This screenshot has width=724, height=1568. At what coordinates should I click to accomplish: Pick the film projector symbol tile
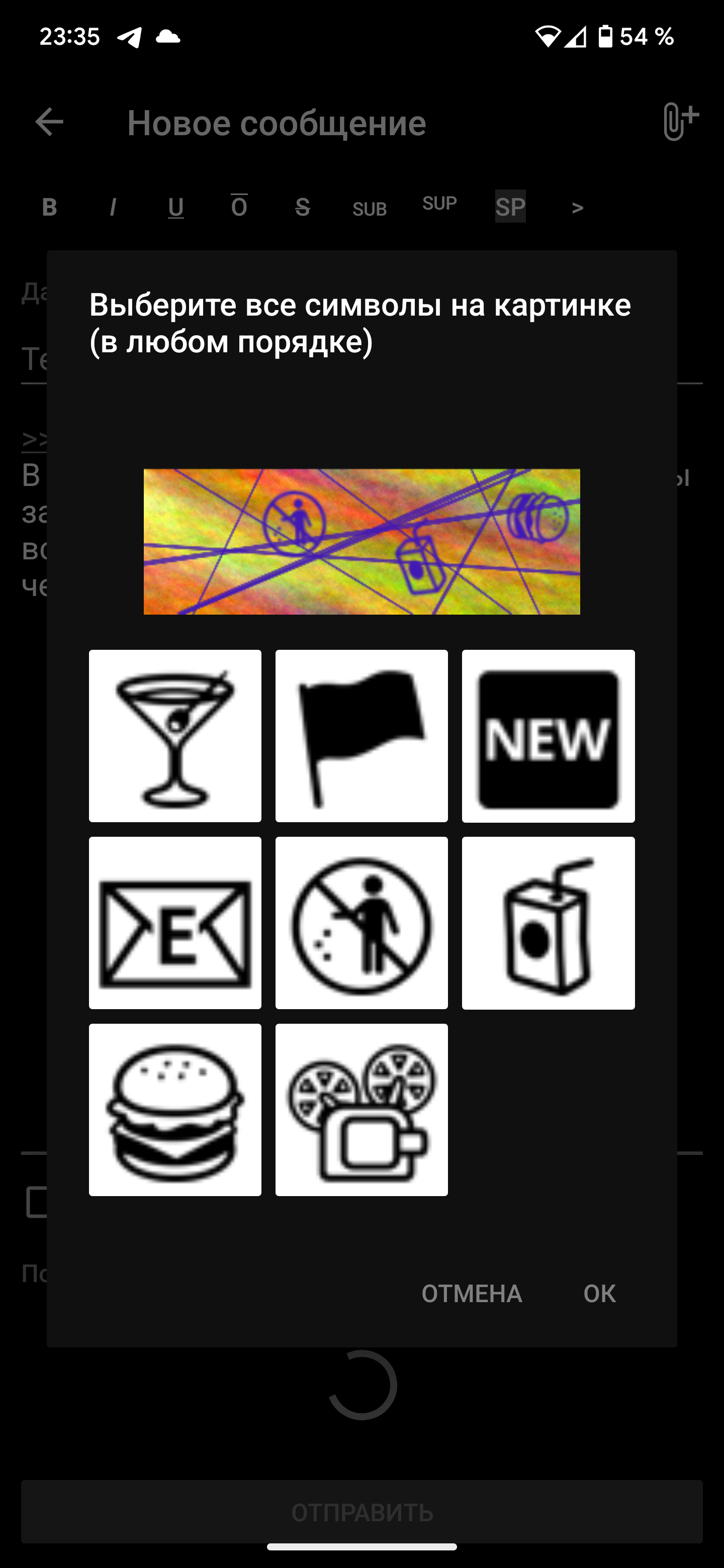[x=361, y=1109]
